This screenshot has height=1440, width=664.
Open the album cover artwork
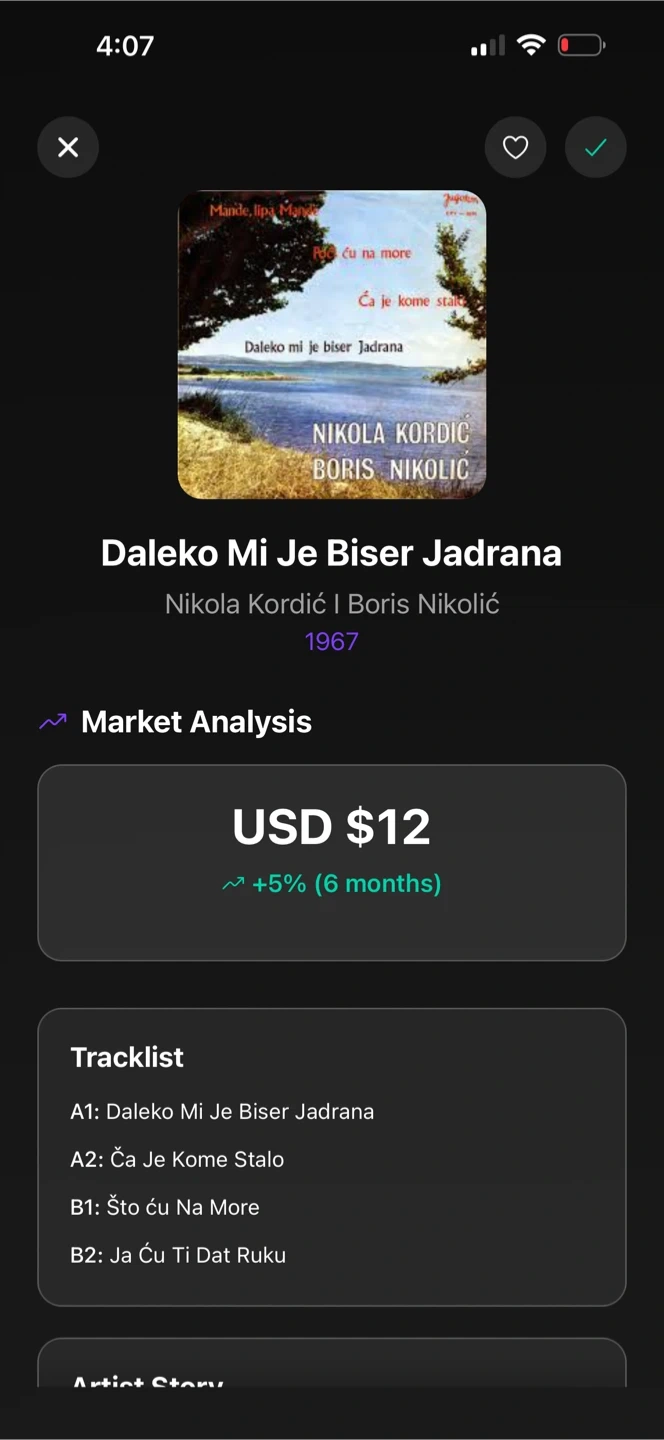coord(332,344)
